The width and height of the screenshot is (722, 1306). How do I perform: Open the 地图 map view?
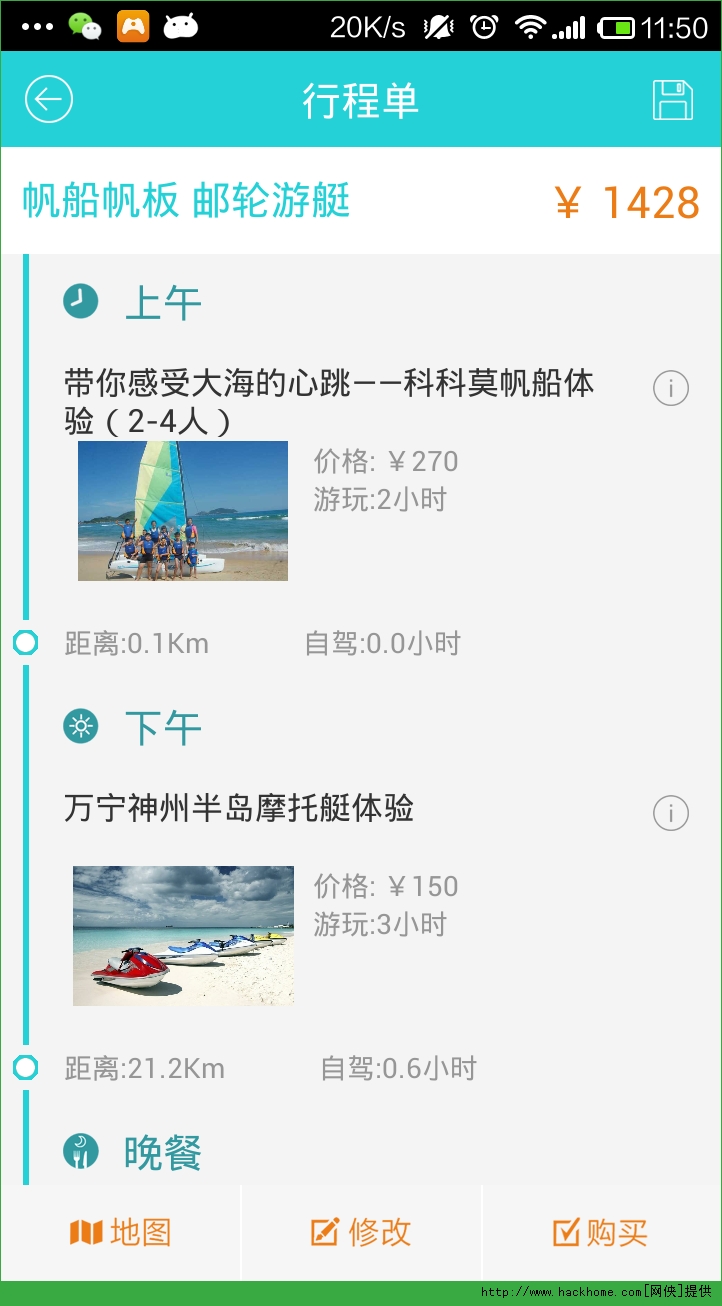click(x=120, y=1233)
